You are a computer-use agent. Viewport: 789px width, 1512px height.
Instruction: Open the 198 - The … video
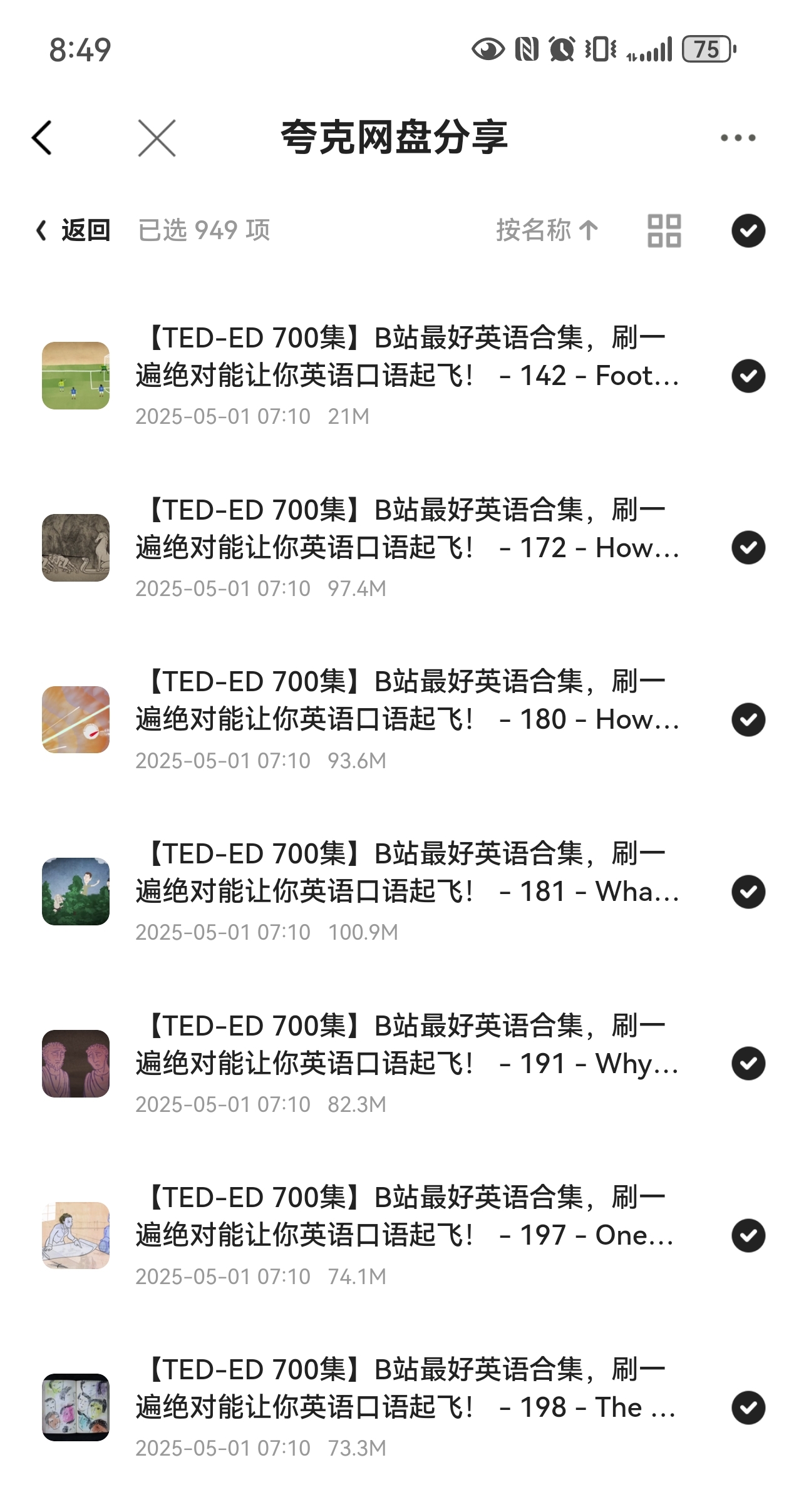point(407,1406)
